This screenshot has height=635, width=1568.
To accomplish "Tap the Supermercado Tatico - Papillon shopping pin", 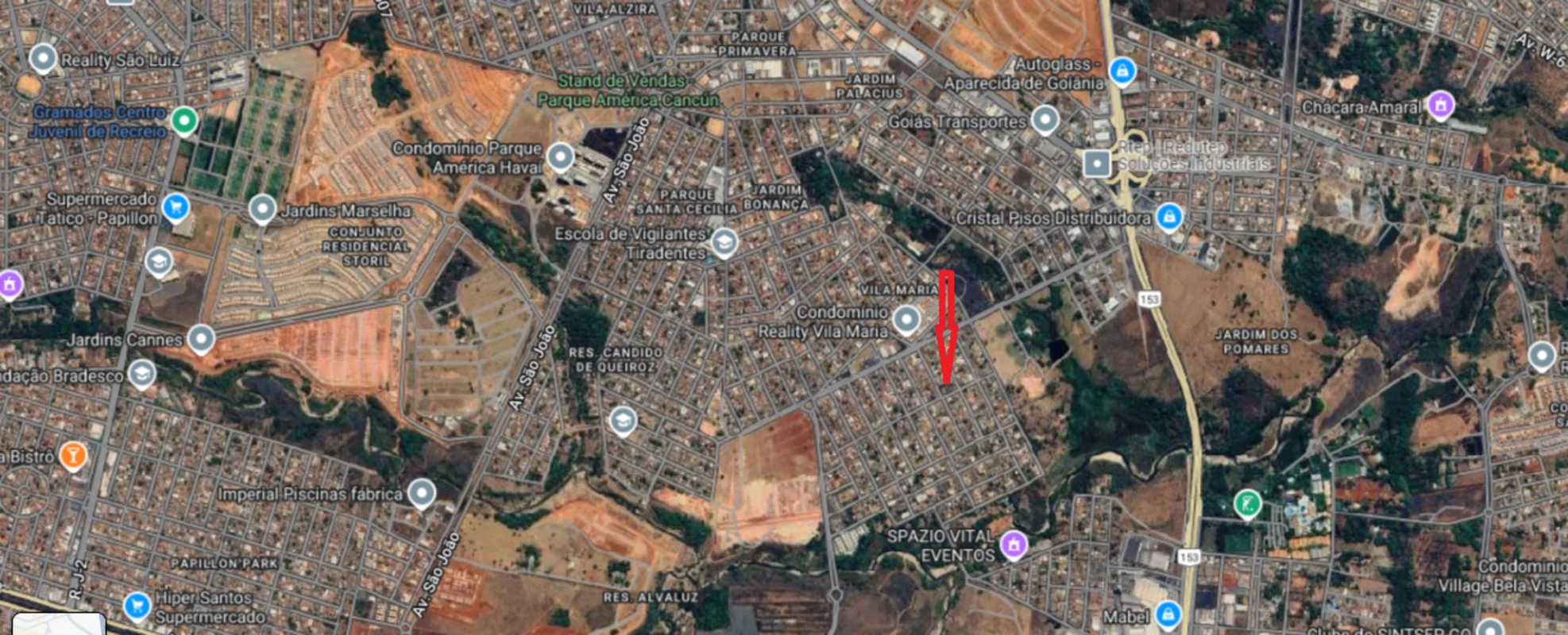I will [176, 207].
